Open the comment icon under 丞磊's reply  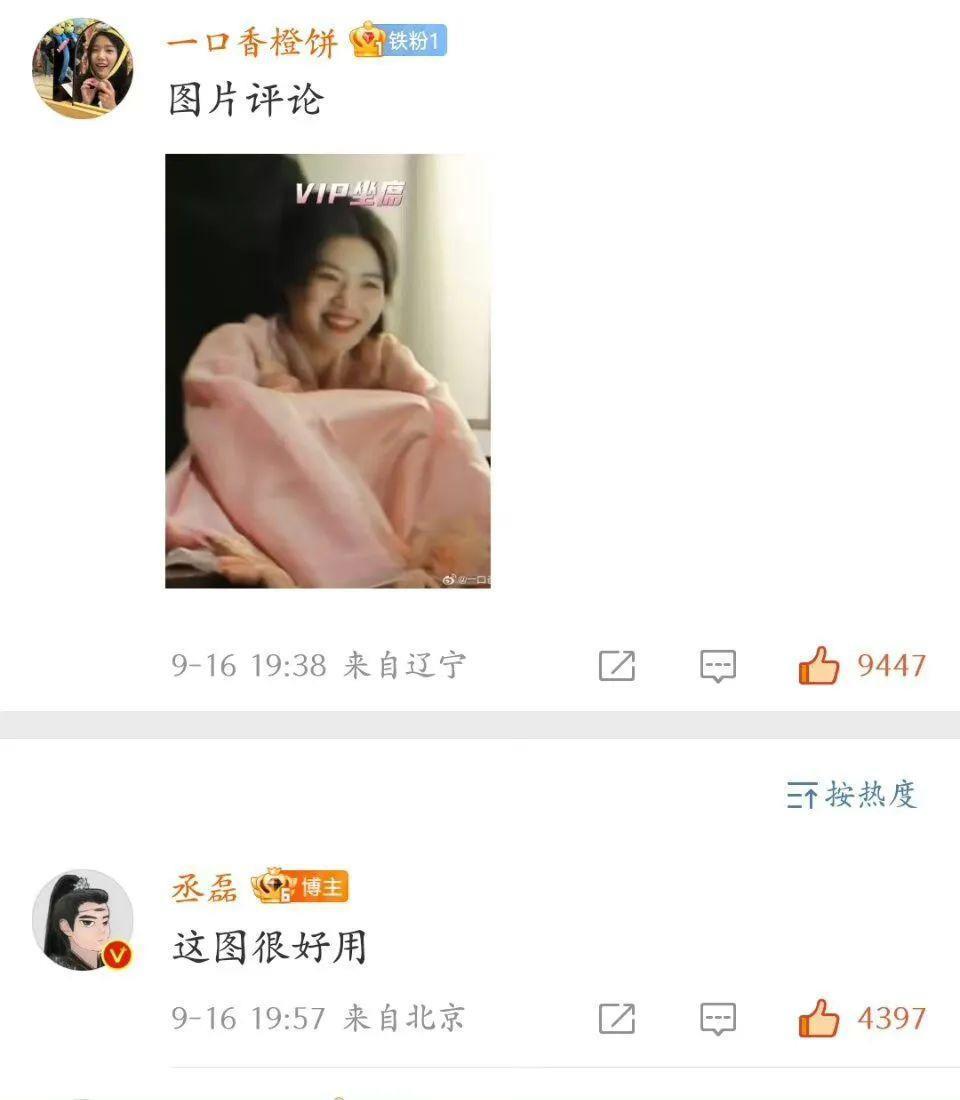pyautogui.click(x=718, y=1018)
